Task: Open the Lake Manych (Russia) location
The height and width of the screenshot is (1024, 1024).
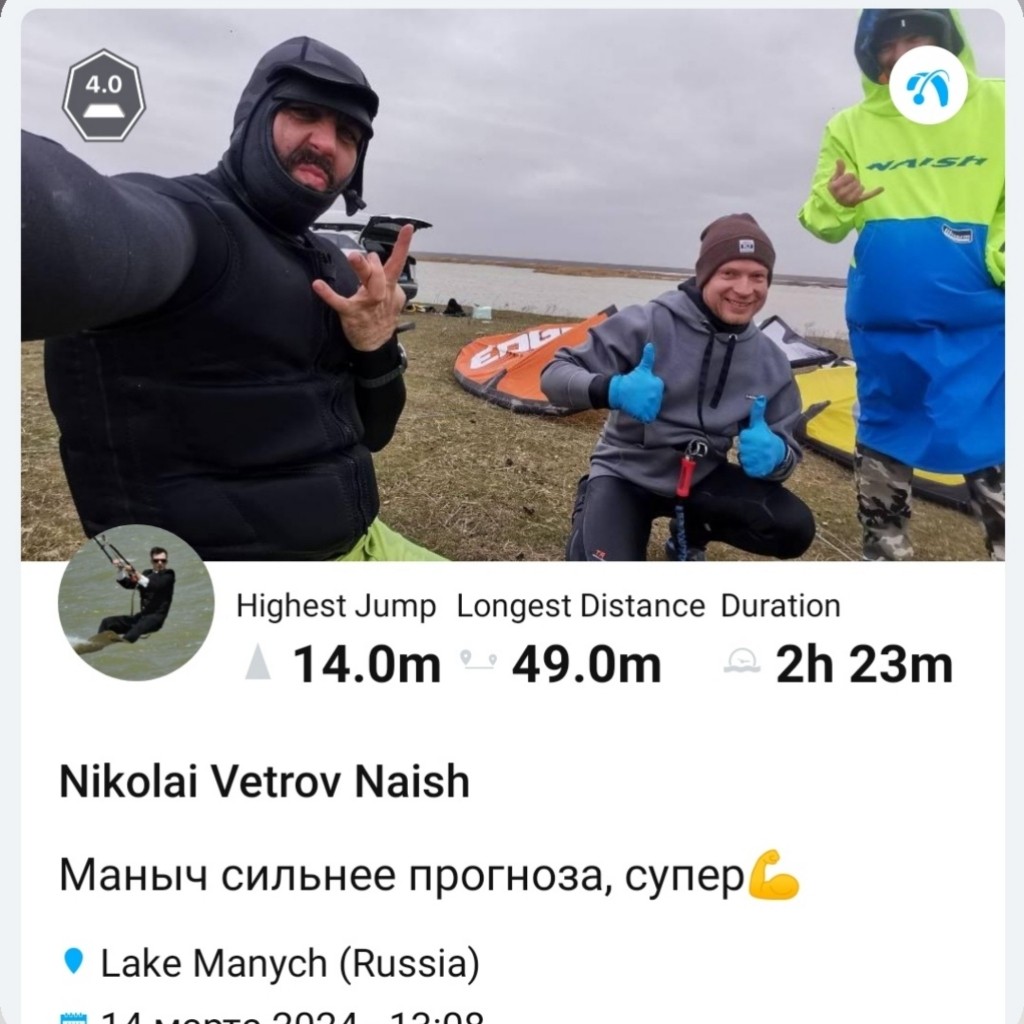Action: pyautogui.click(x=290, y=964)
